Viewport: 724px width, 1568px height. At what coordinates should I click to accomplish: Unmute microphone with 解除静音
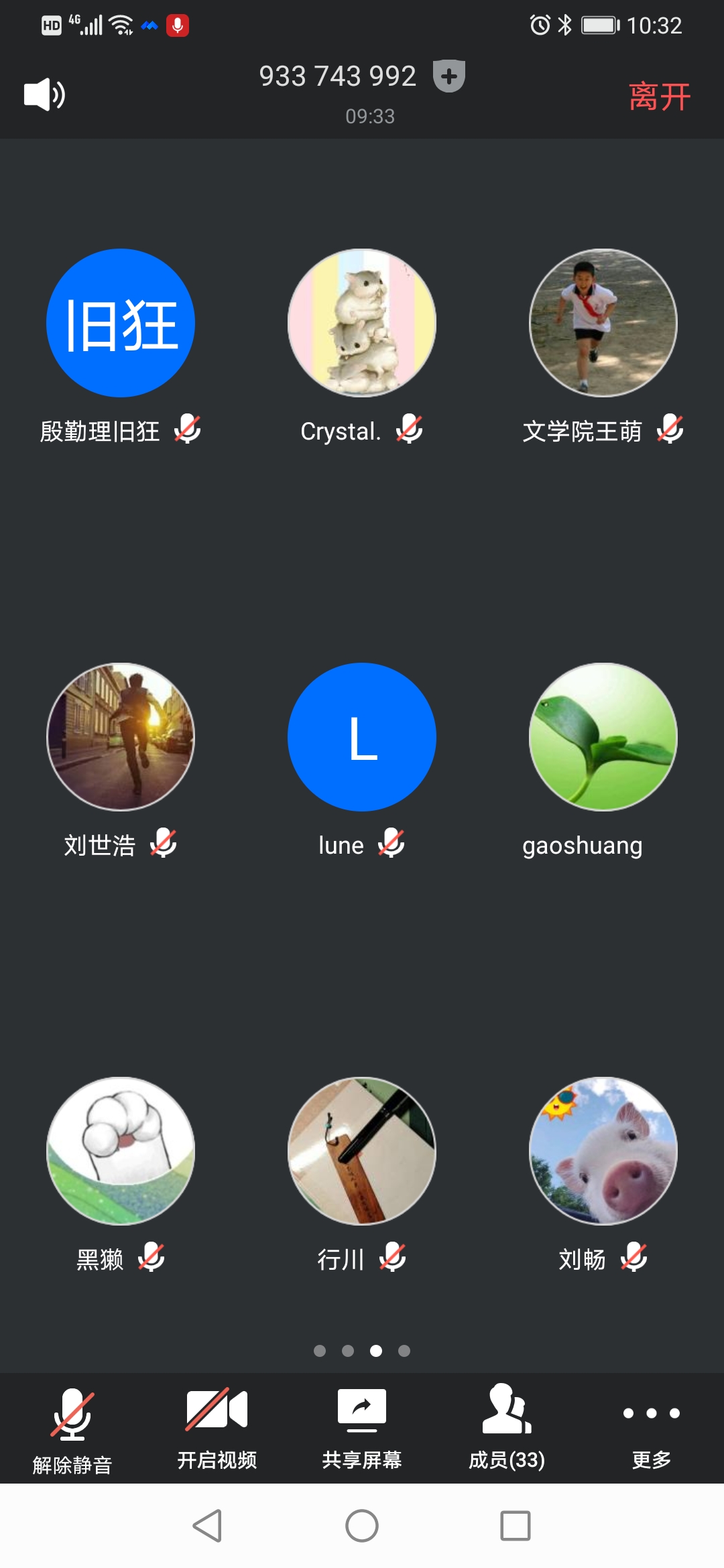tap(72, 1429)
